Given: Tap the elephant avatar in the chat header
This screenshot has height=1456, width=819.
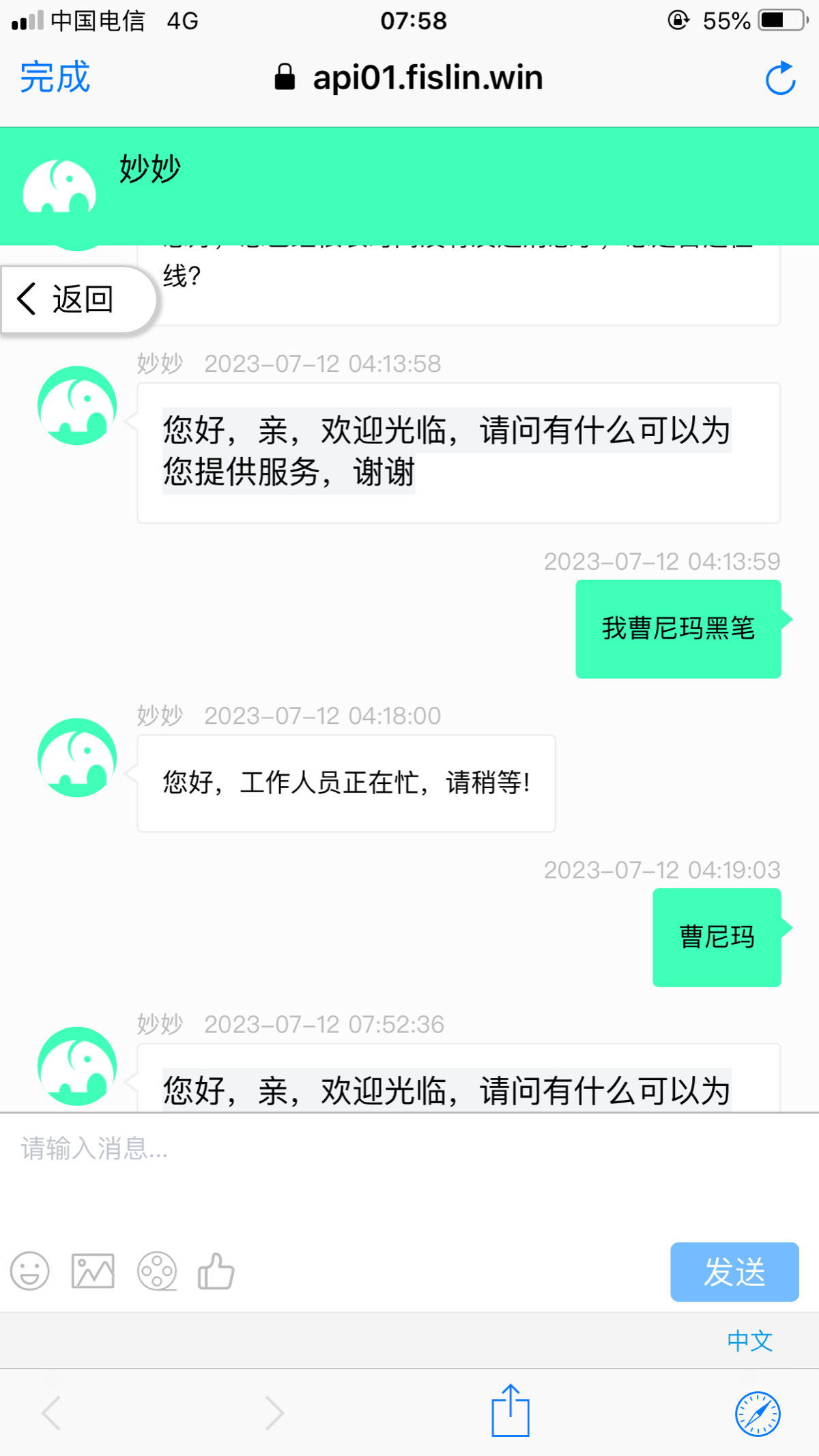Looking at the screenshot, I should pyautogui.click(x=58, y=186).
